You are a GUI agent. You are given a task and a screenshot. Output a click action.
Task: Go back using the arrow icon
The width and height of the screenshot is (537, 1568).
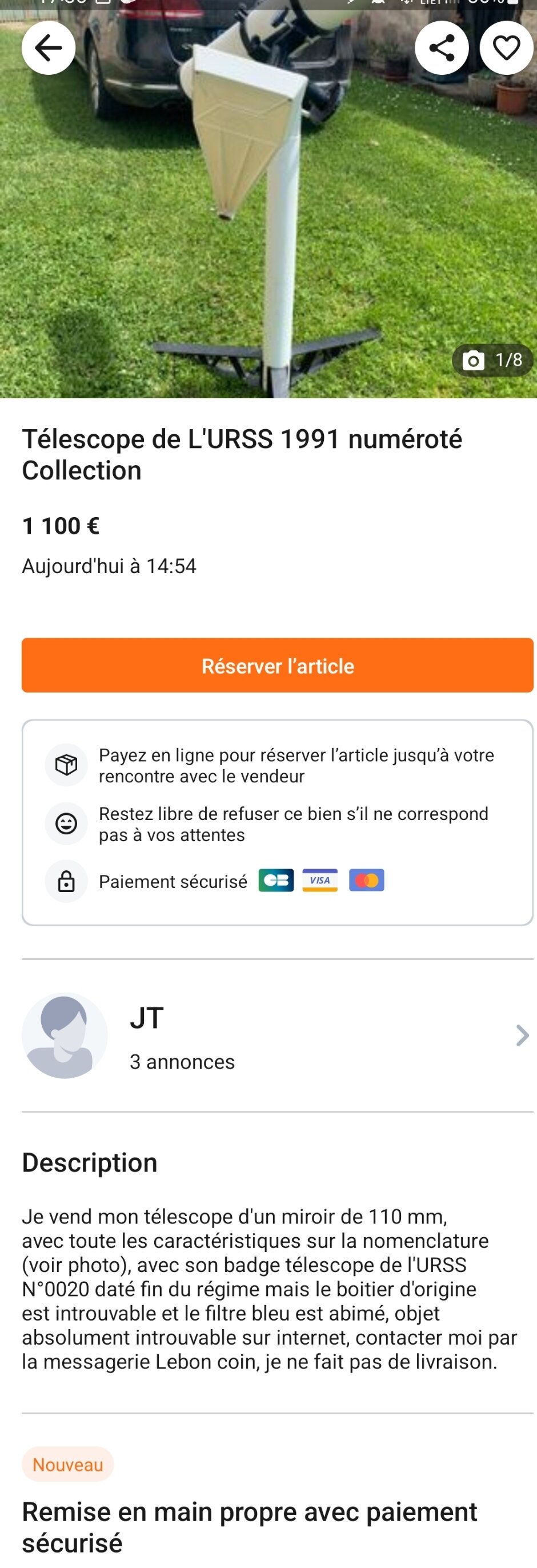pyautogui.click(x=48, y=48)
